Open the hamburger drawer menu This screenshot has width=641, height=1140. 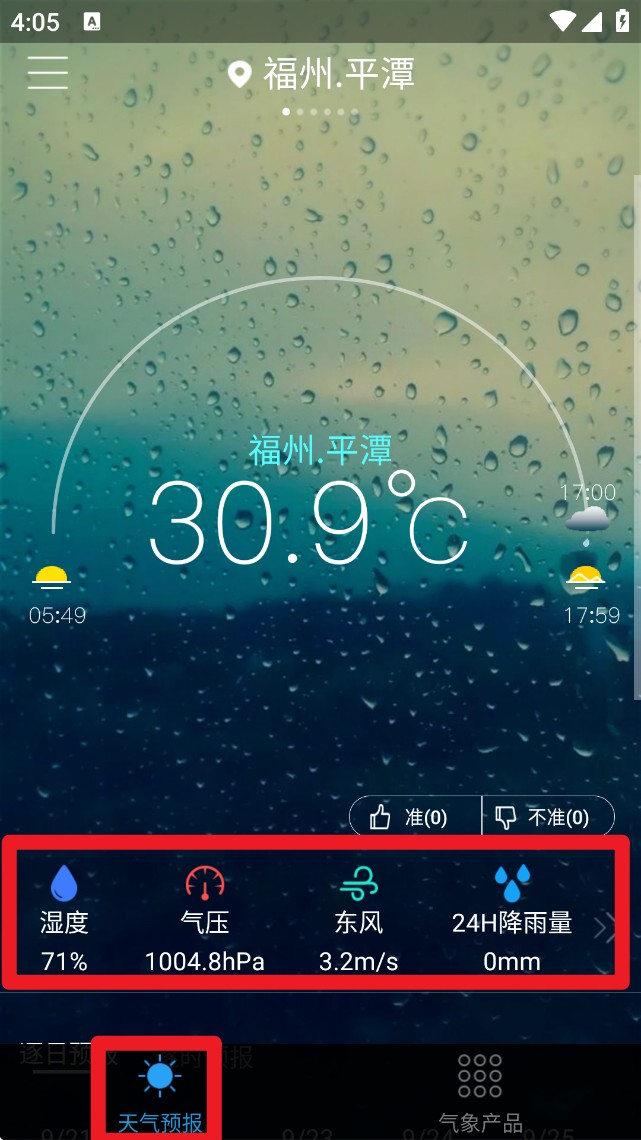point(47,73)
